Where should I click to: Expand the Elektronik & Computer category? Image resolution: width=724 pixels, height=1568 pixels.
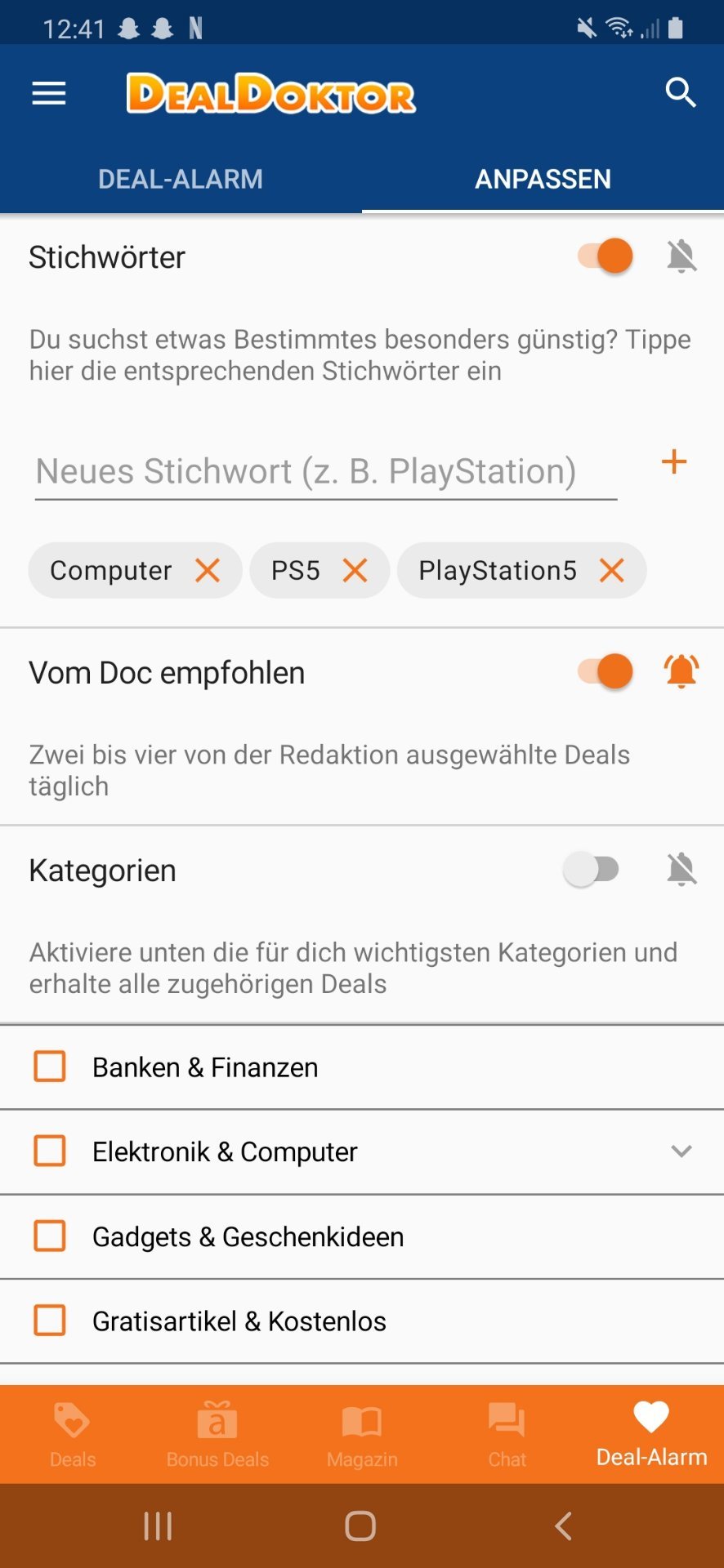tap(682, 1151)
